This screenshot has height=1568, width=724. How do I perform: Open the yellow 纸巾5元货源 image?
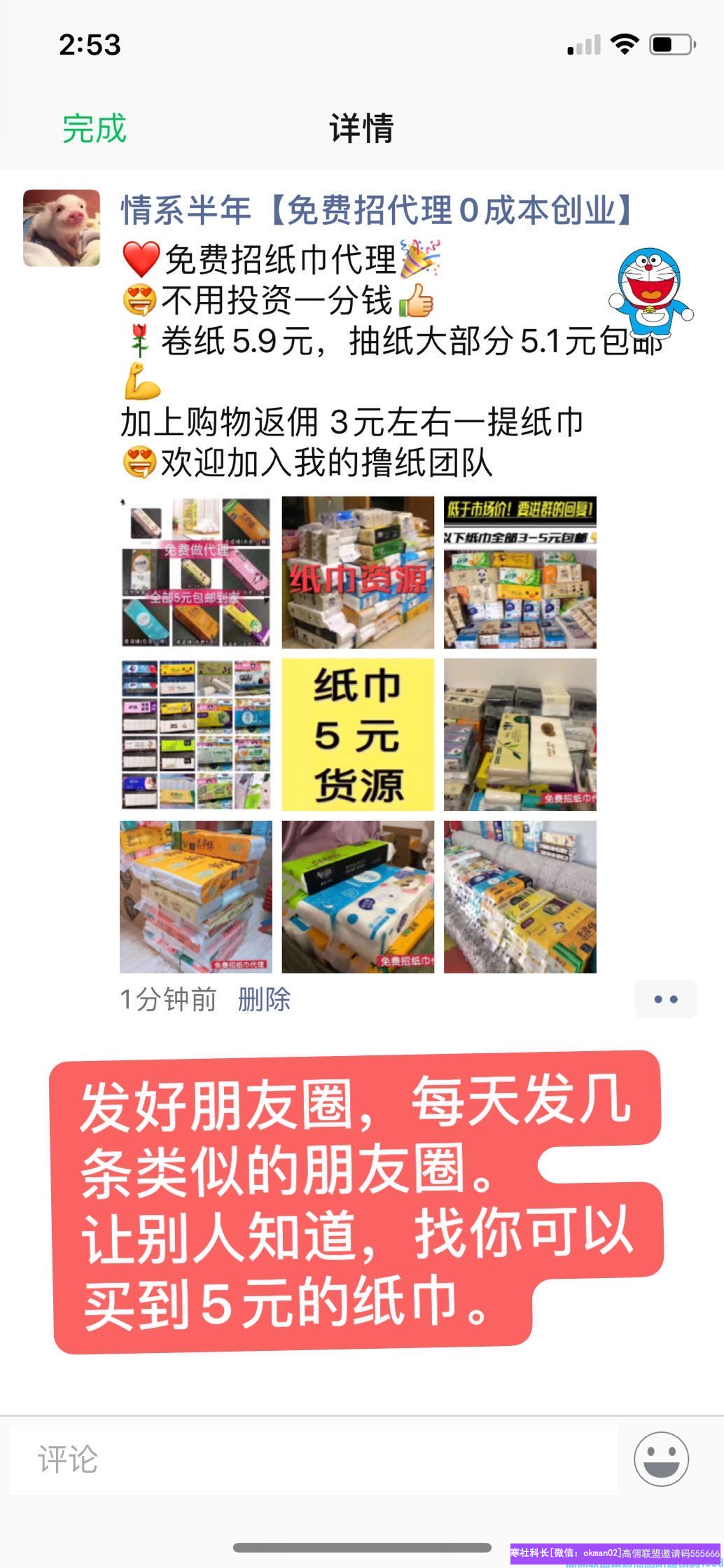point(358,735)
